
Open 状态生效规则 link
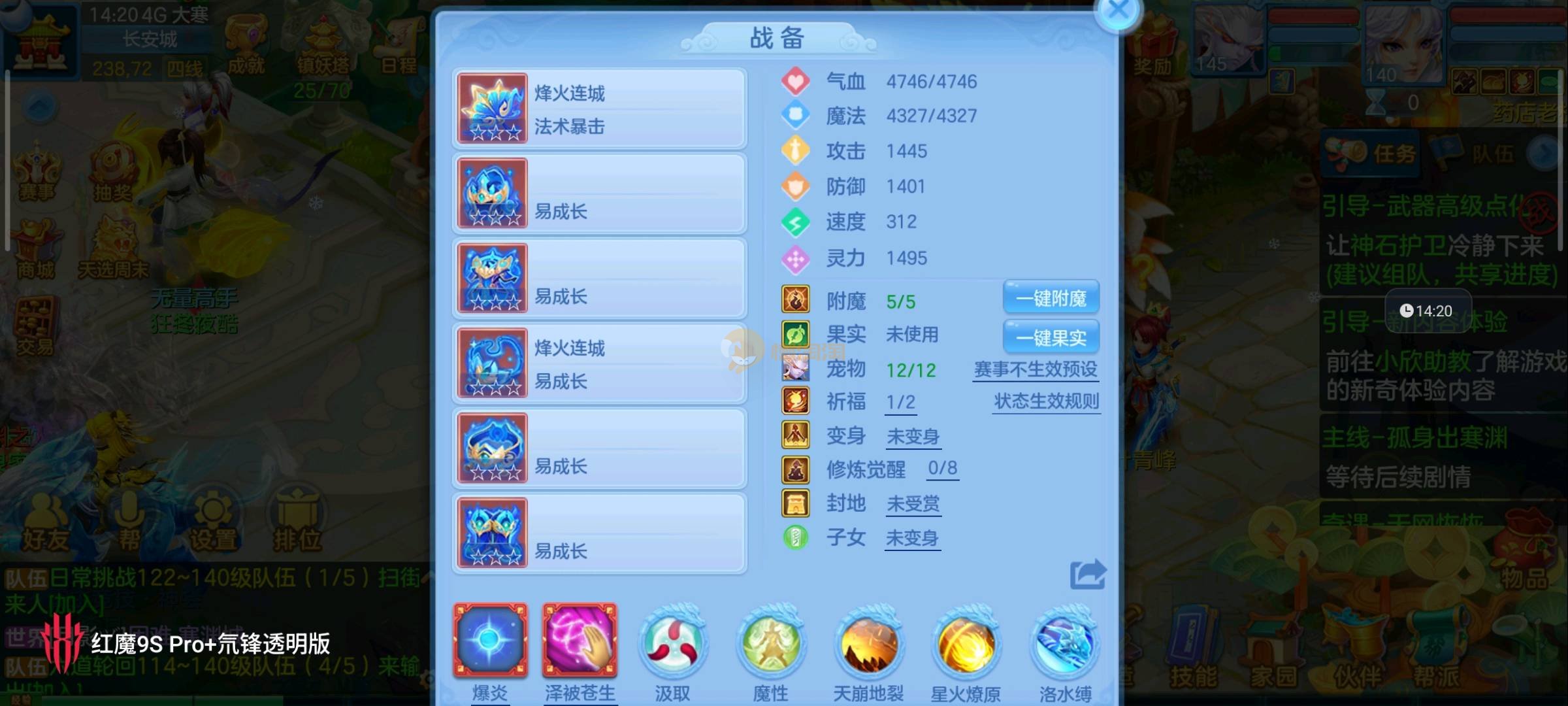point(1046,401)
